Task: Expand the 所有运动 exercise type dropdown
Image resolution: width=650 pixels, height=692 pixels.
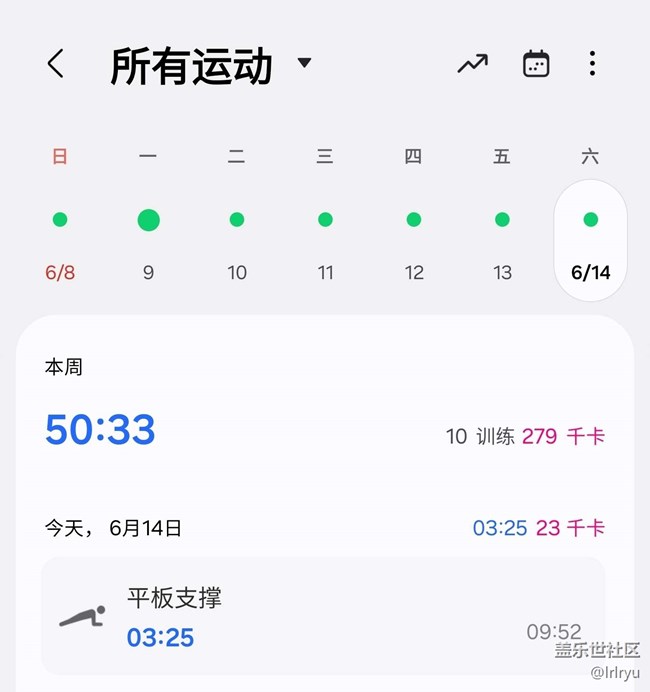Action: (x=211, y=65)
